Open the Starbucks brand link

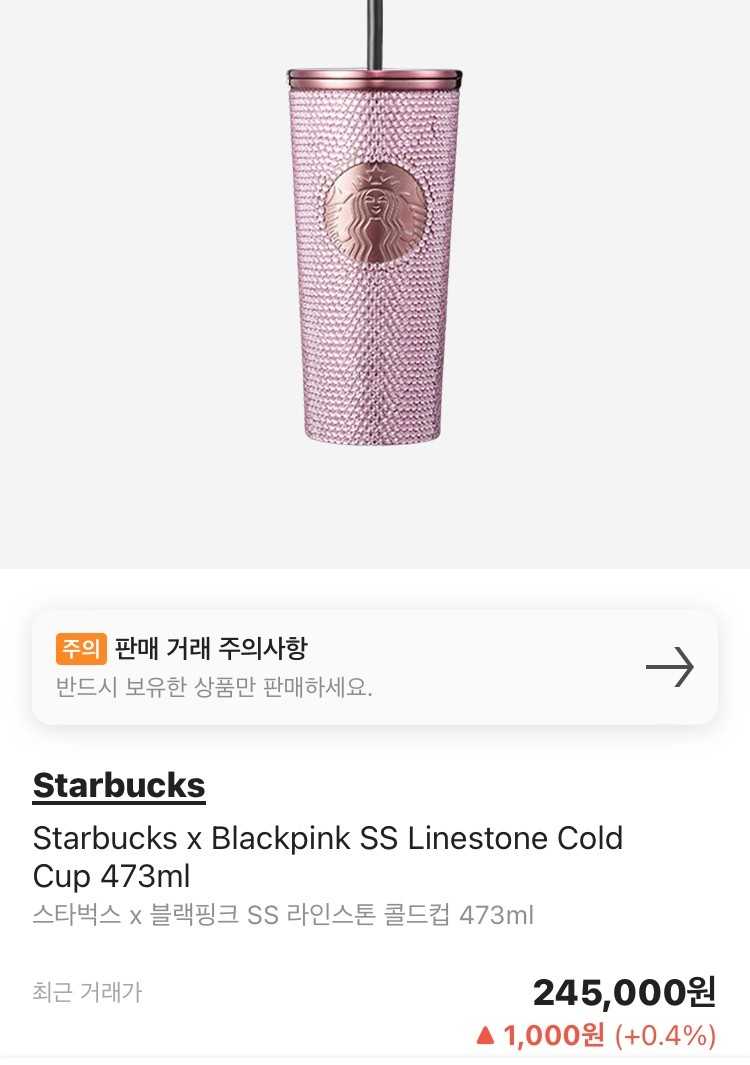pyautogui.click(x=119, y=786)
